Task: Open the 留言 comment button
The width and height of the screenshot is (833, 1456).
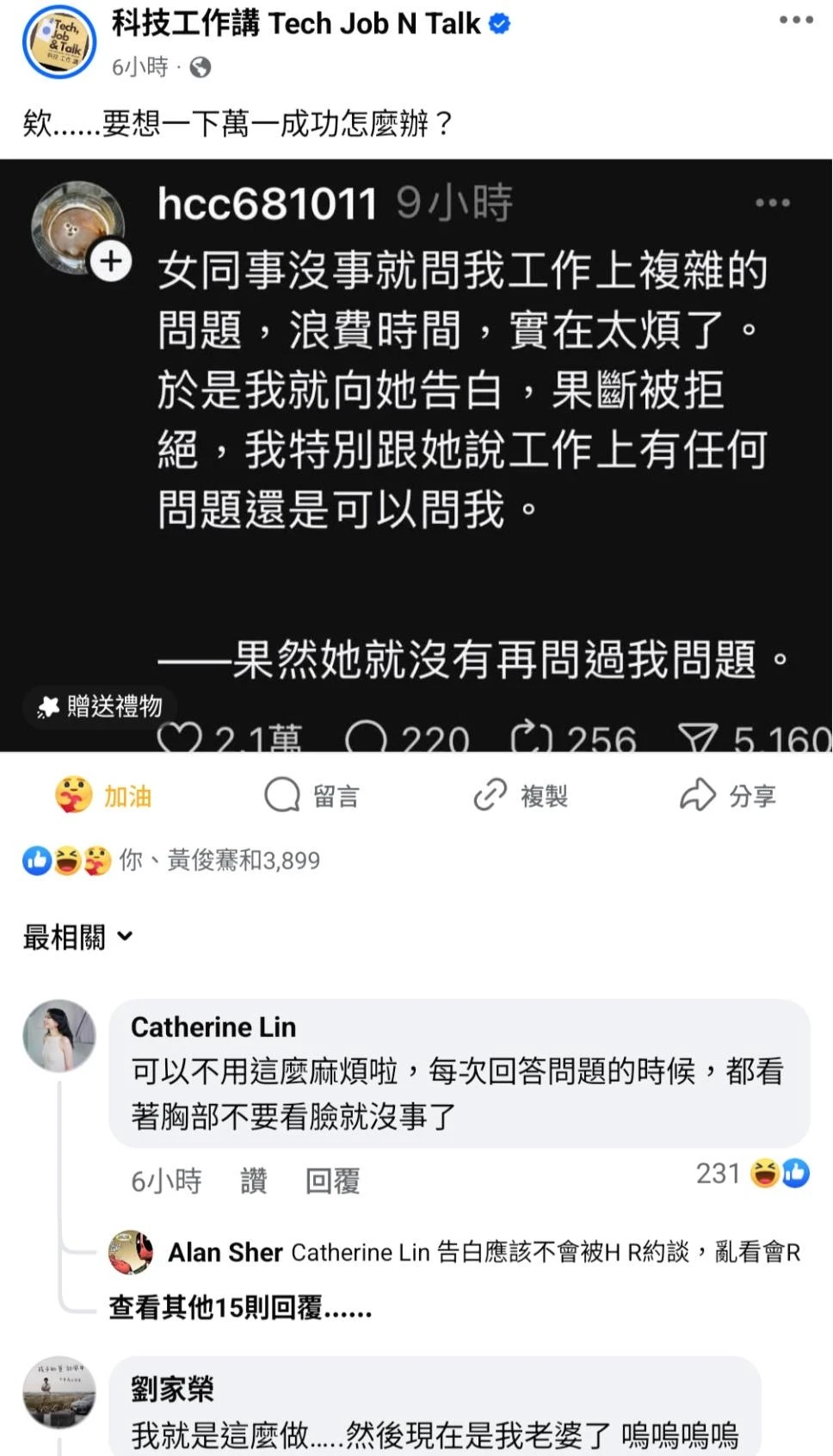Action: coord(312,796)
